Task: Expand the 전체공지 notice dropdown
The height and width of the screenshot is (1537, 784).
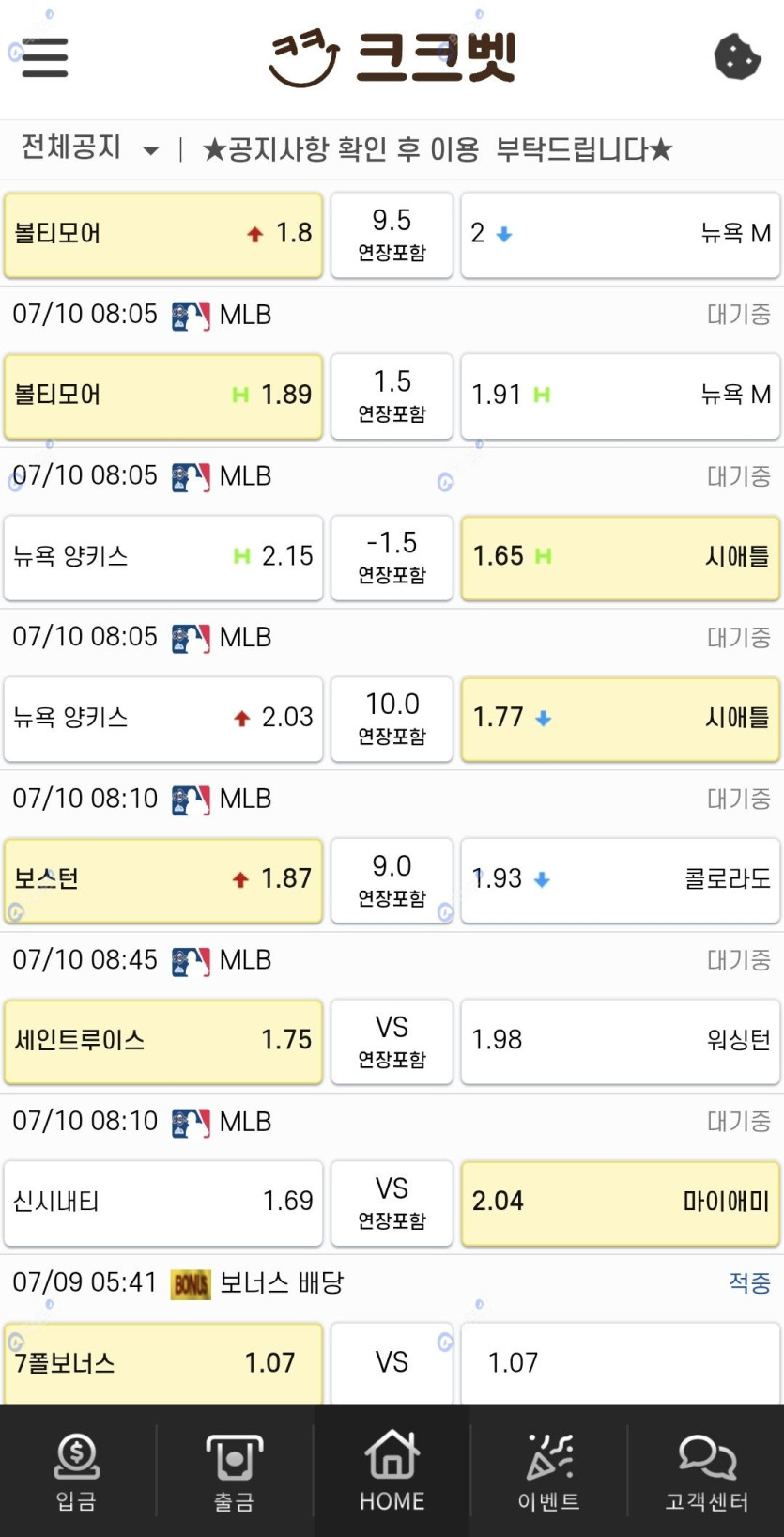Action: pos(90,148)
